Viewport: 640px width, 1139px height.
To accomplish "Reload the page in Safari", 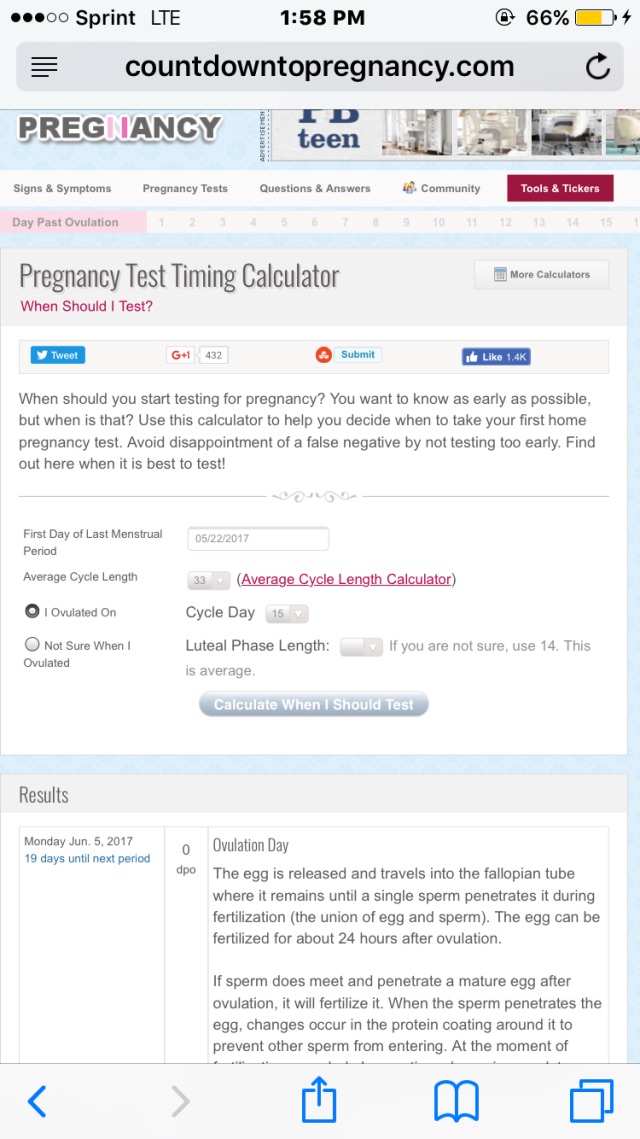I will coord(597,67).
